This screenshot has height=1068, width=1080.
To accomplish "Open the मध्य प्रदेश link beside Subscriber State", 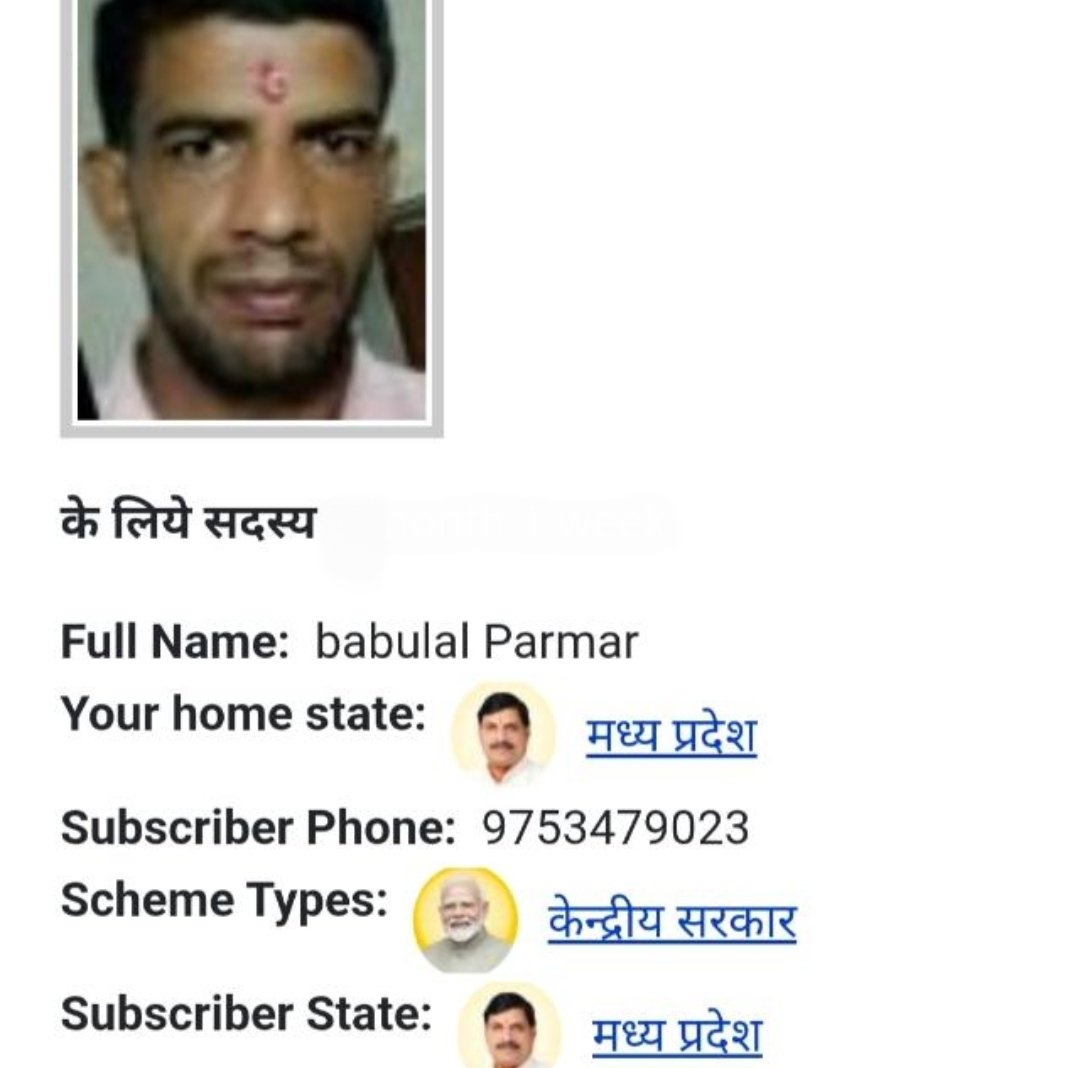I will pos(677,1035).
